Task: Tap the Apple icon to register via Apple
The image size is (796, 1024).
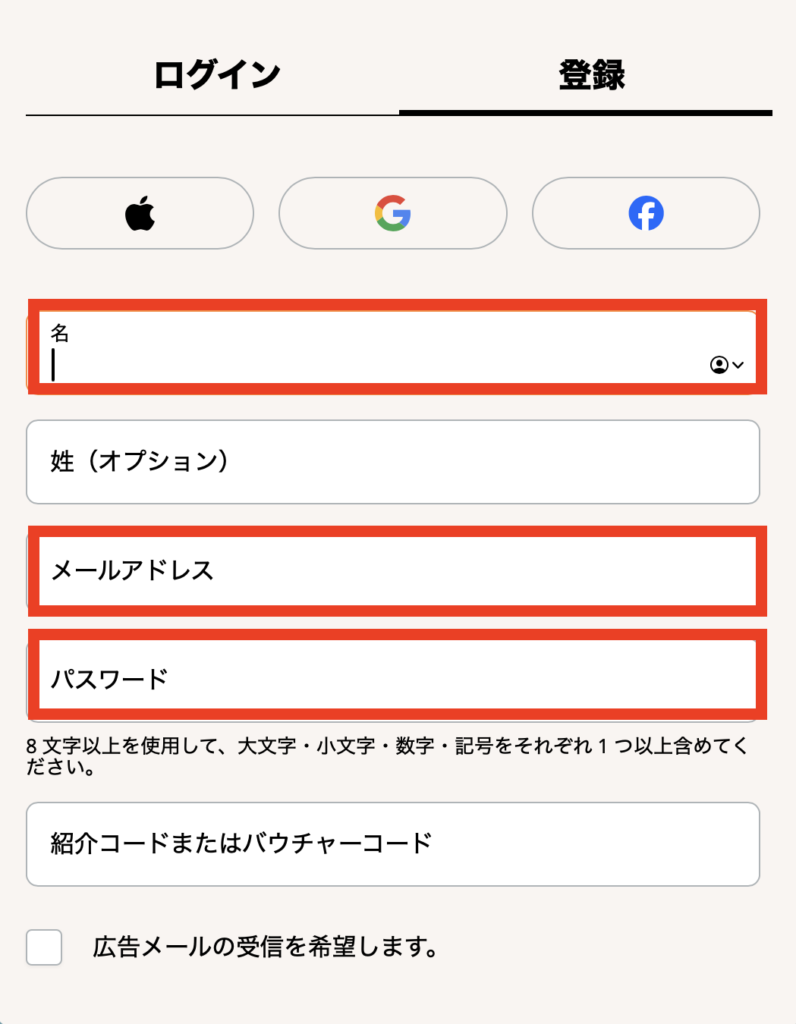Action: tap(139, 213)
